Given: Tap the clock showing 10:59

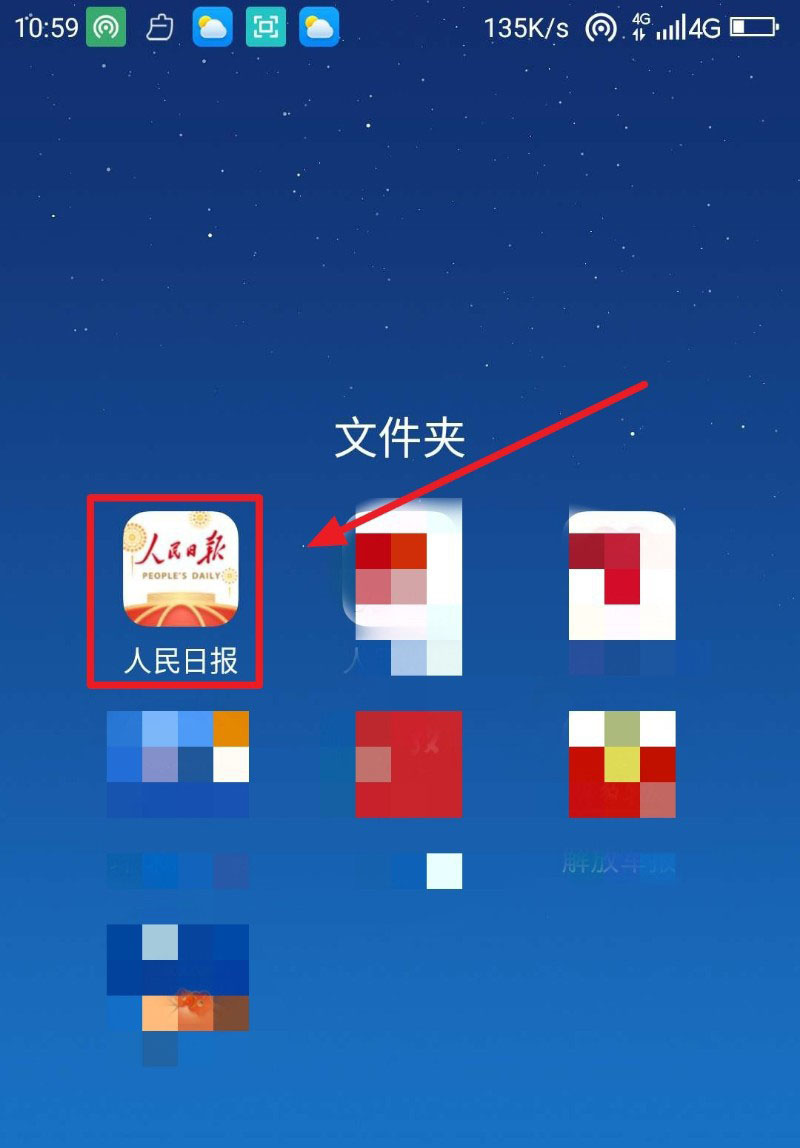Looking at the screenshot, I should tap(46, 27).
